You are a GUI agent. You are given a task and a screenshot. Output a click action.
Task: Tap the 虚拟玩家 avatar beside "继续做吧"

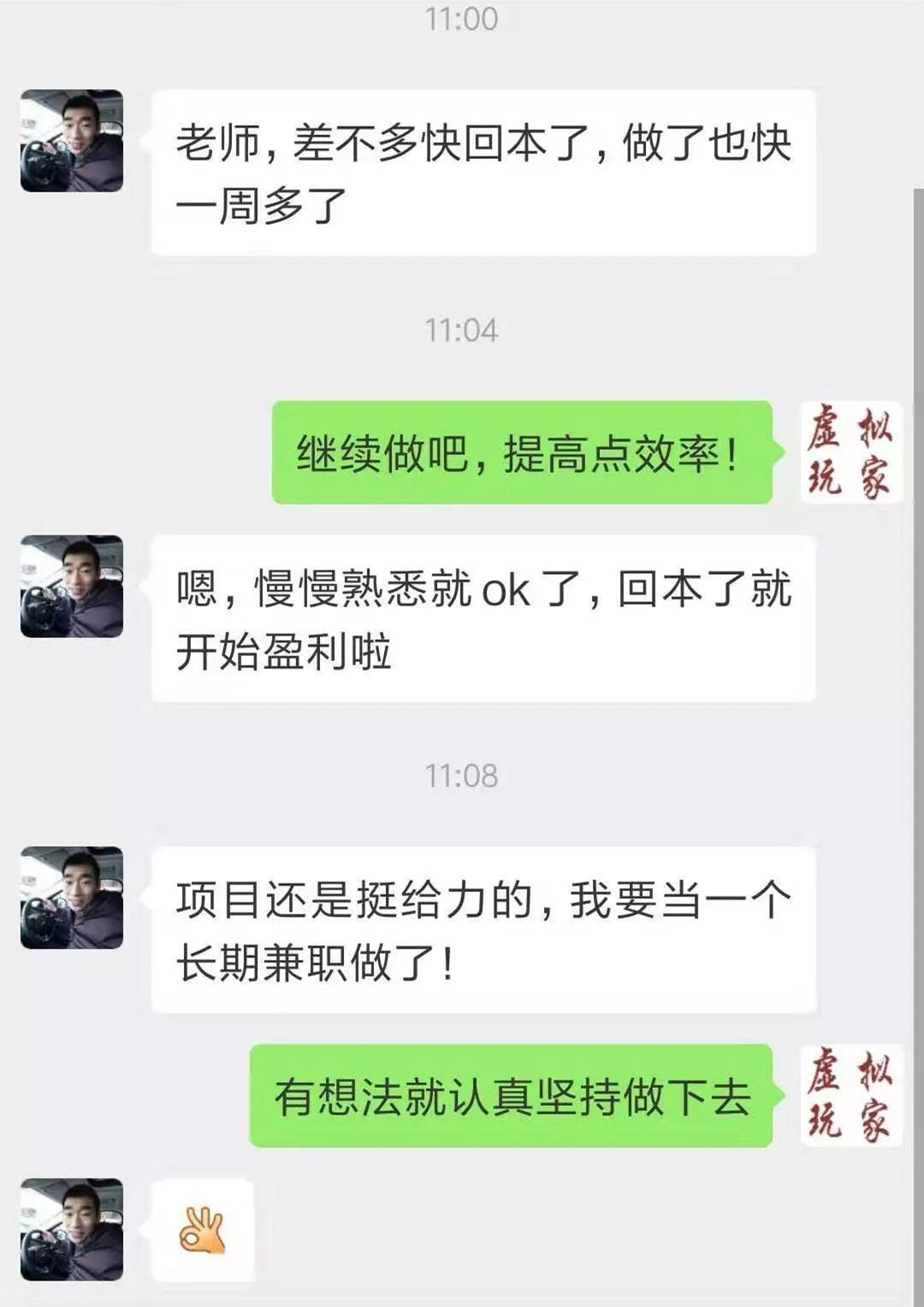[x=850, y=452]
